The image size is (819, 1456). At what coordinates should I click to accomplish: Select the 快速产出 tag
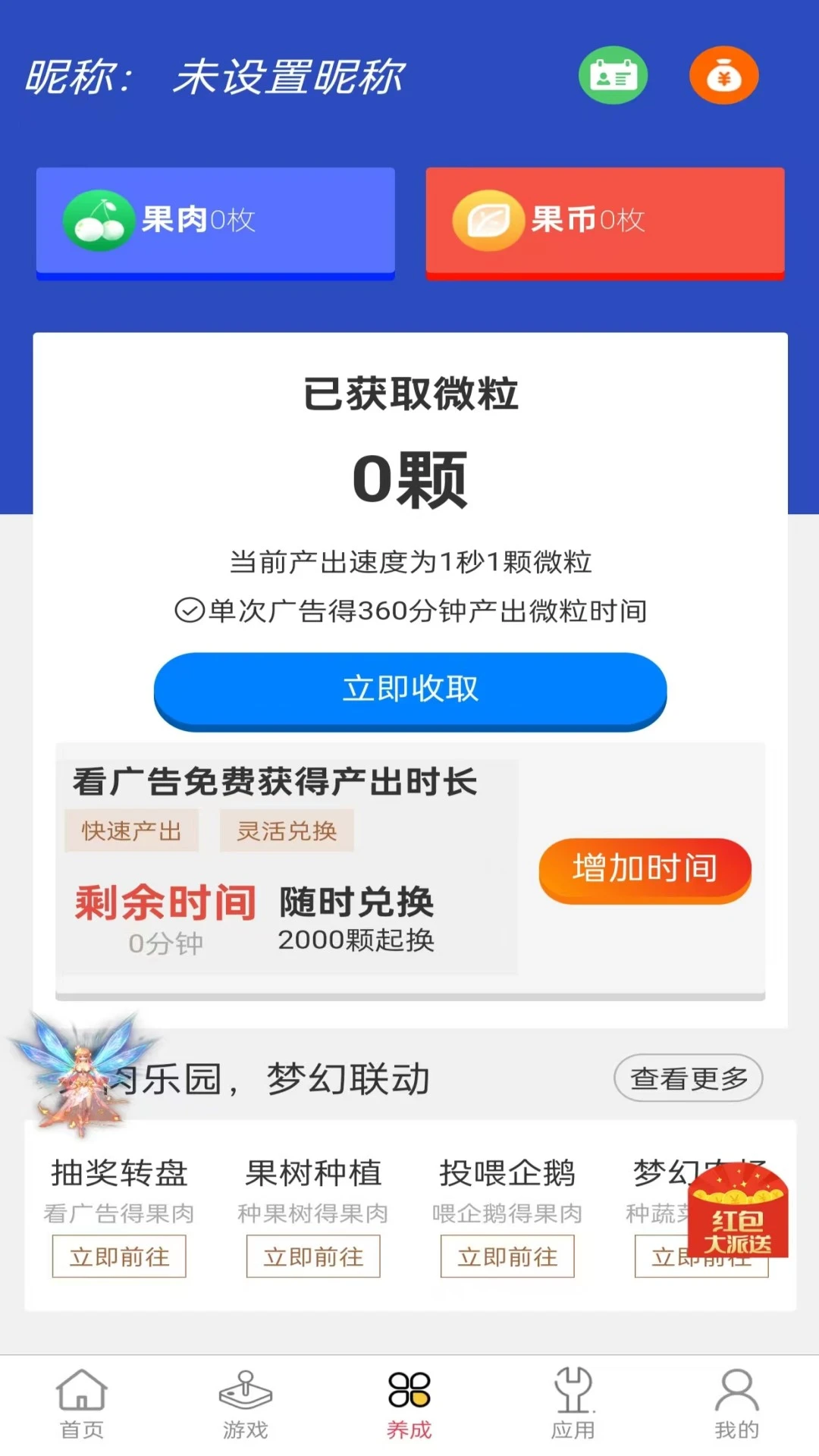pyautogui.click(x=131, y=830)
